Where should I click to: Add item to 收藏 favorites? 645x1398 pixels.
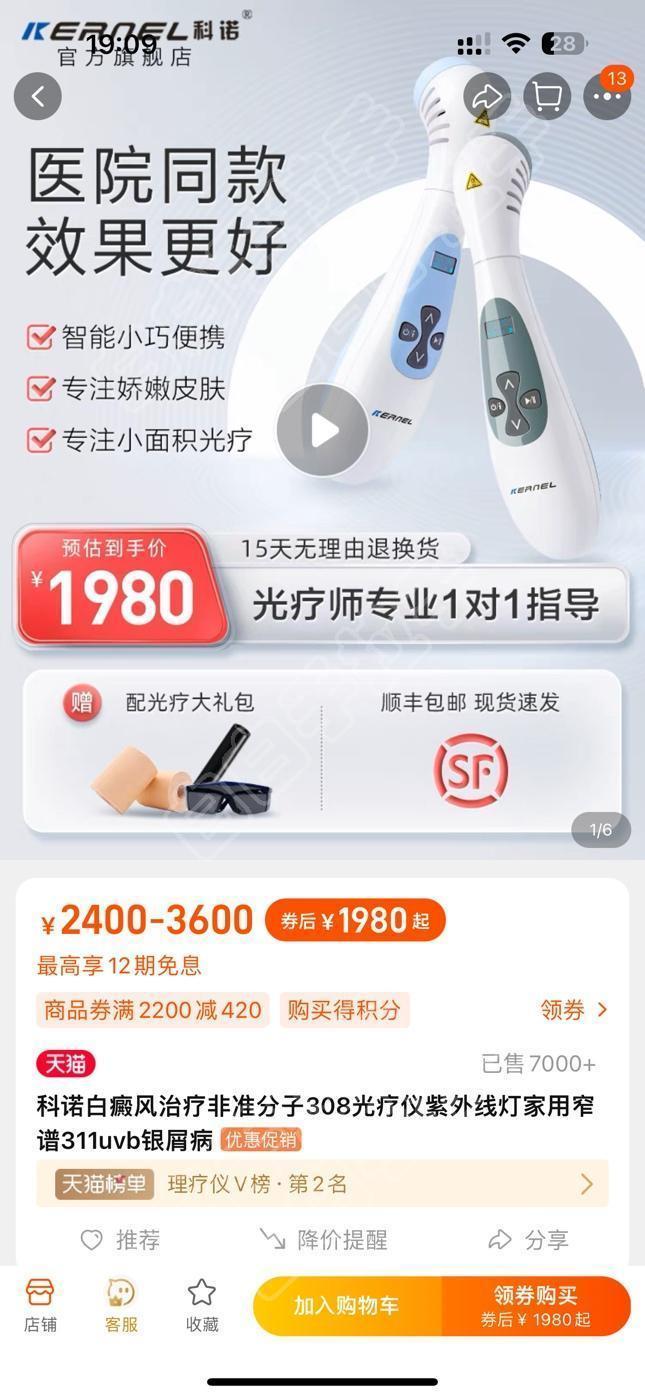point(202,1305)
